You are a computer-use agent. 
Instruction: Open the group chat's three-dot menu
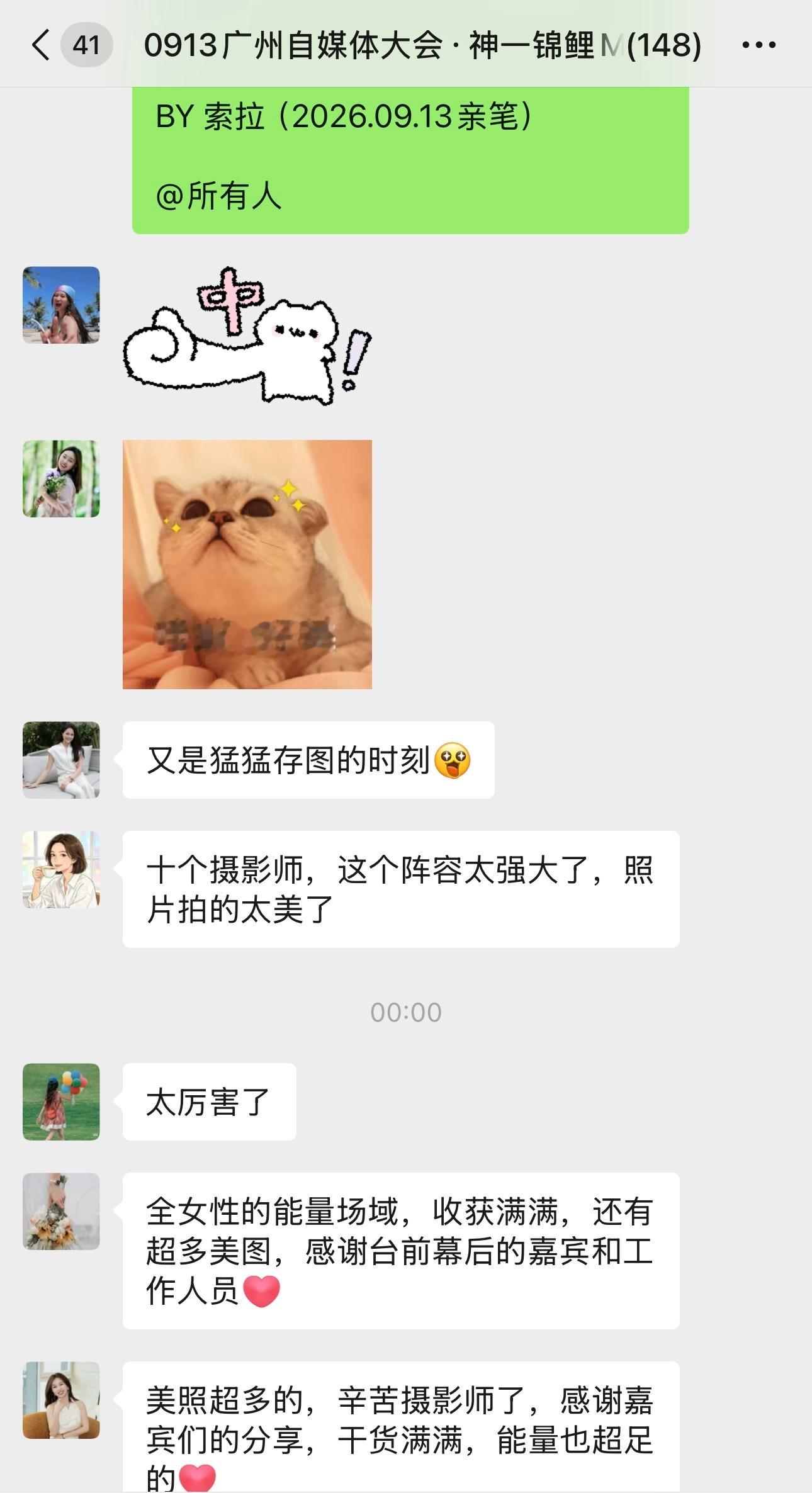758,45
